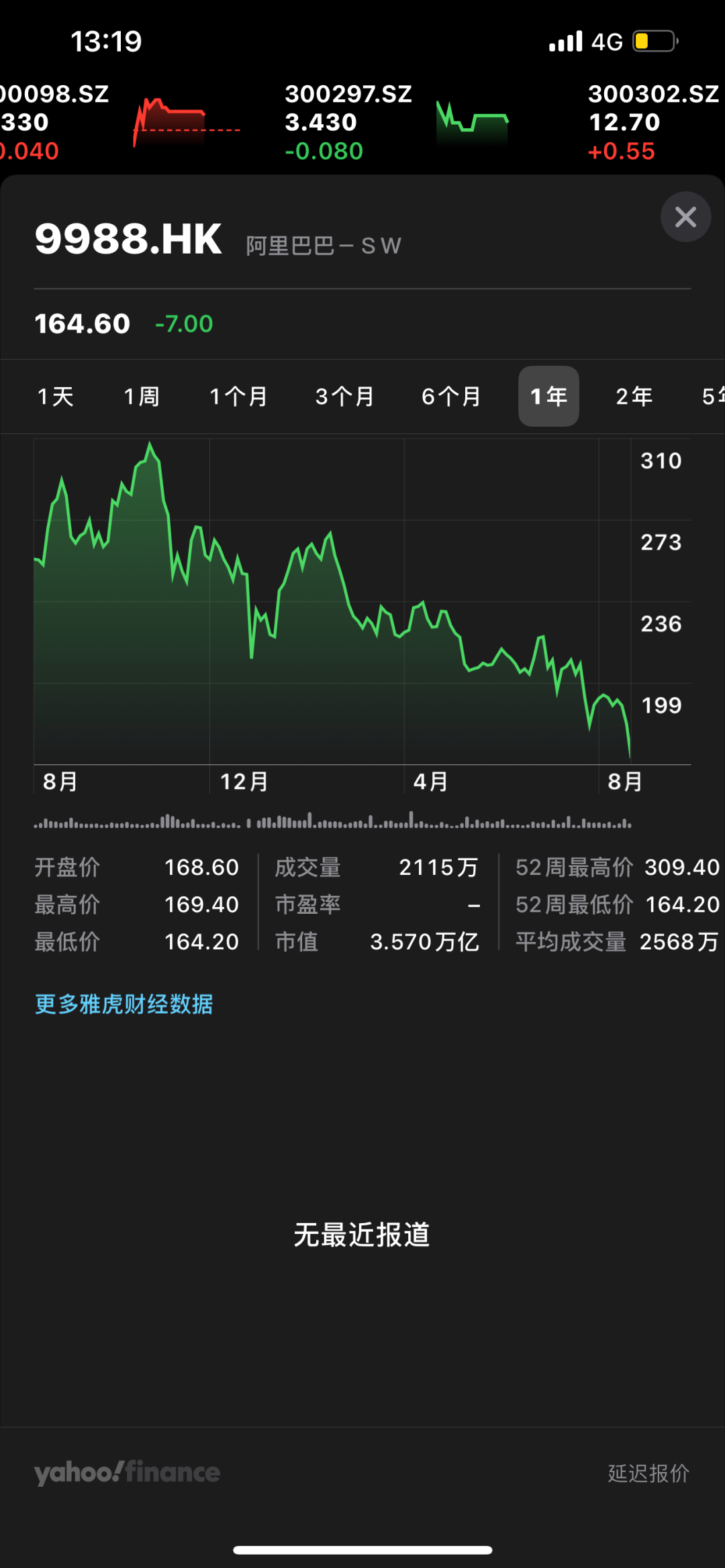Open the 300297.SZ ticker
The image size is (725, 1568).
[396, 122]
